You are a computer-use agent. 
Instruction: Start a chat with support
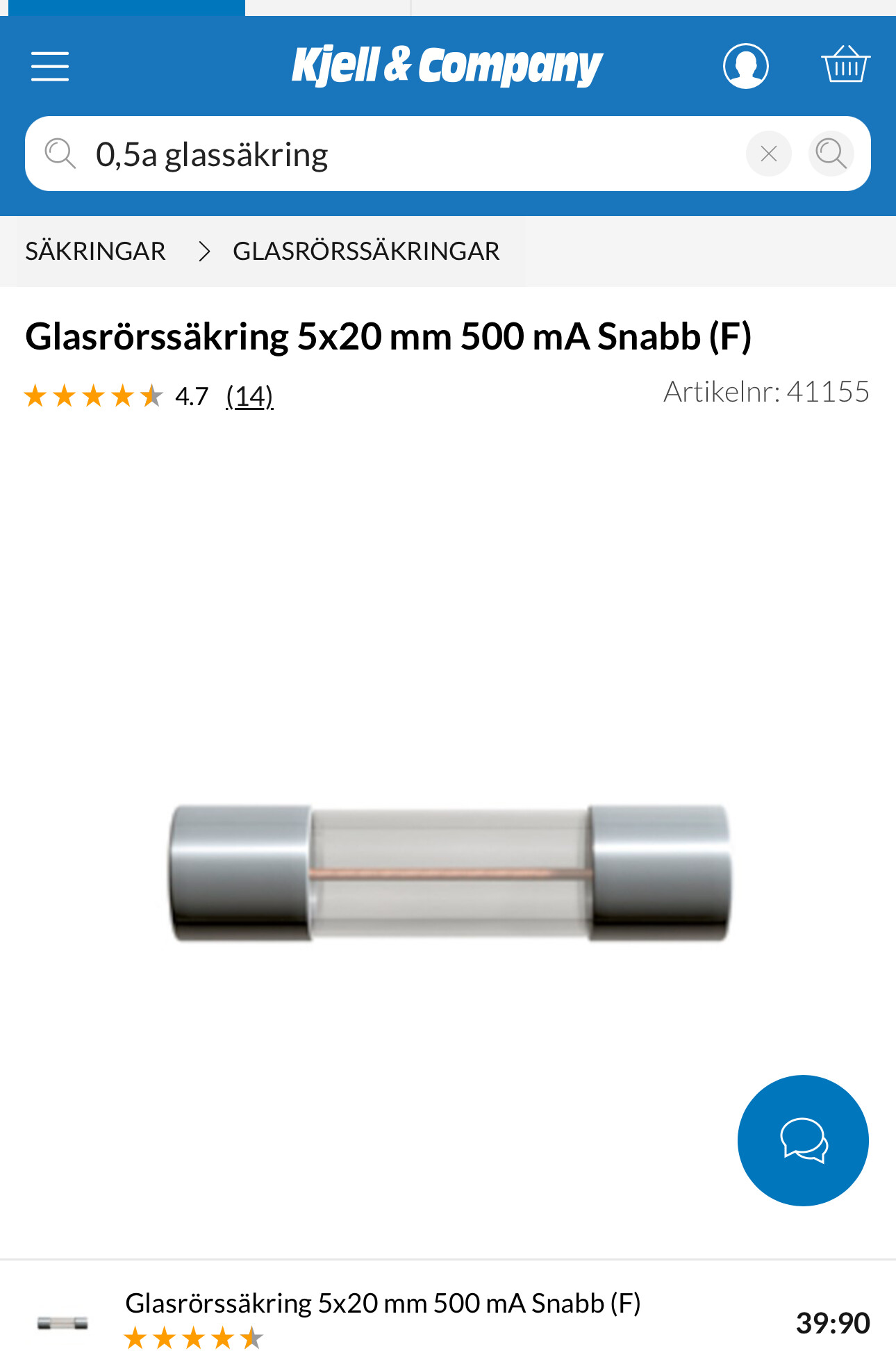click(803, 1140)
